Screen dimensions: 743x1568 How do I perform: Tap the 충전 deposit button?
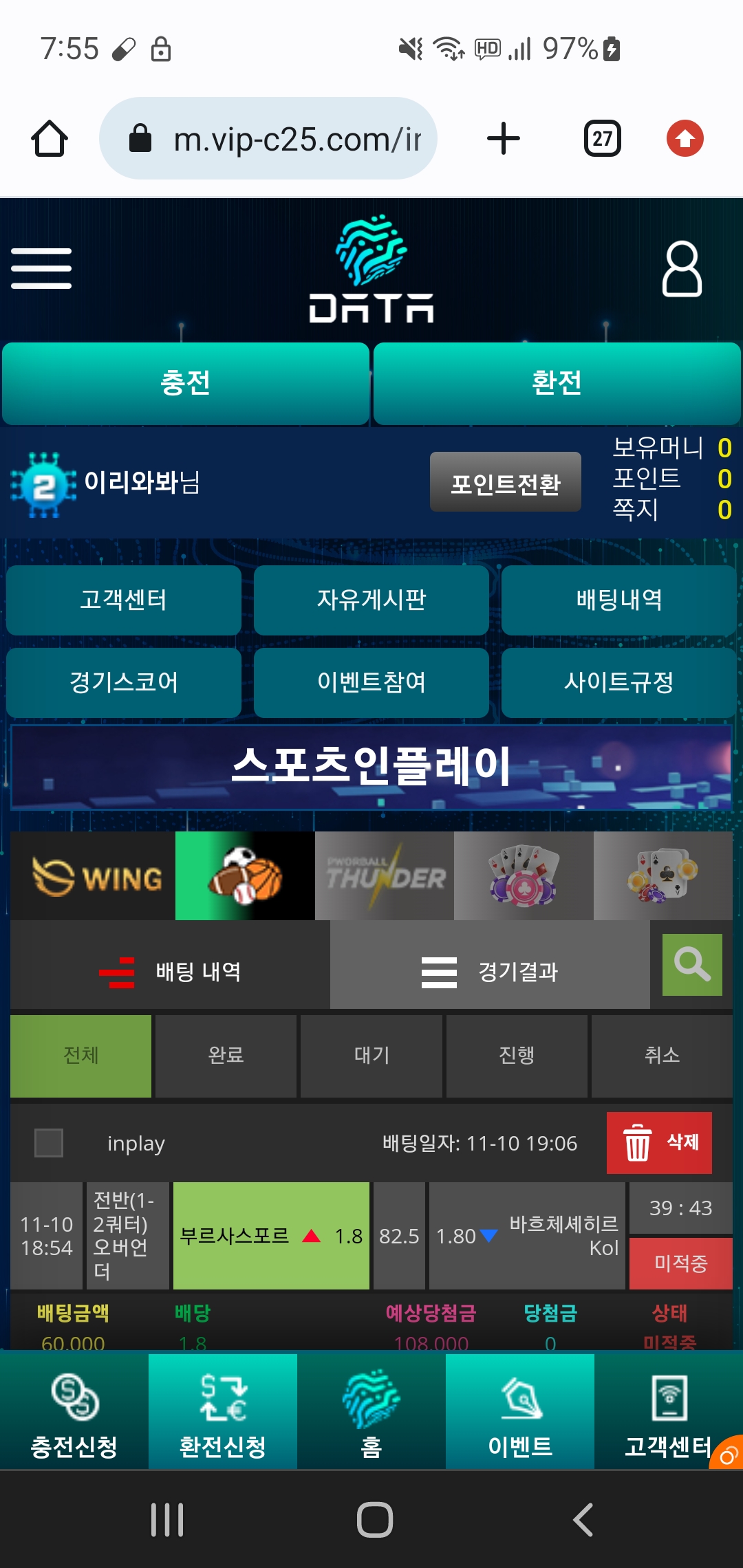186,382
